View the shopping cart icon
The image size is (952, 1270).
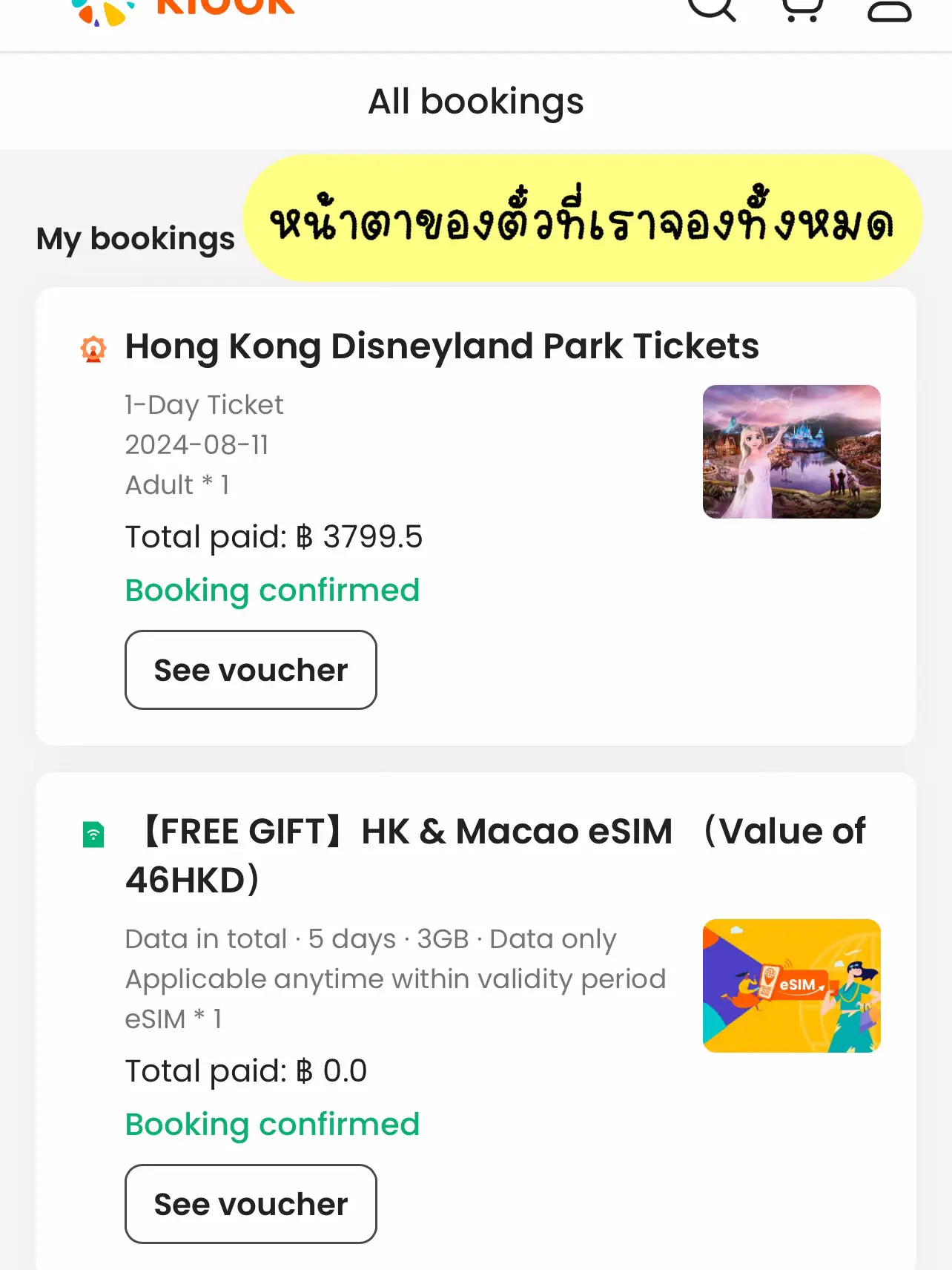tap(802, 9)
